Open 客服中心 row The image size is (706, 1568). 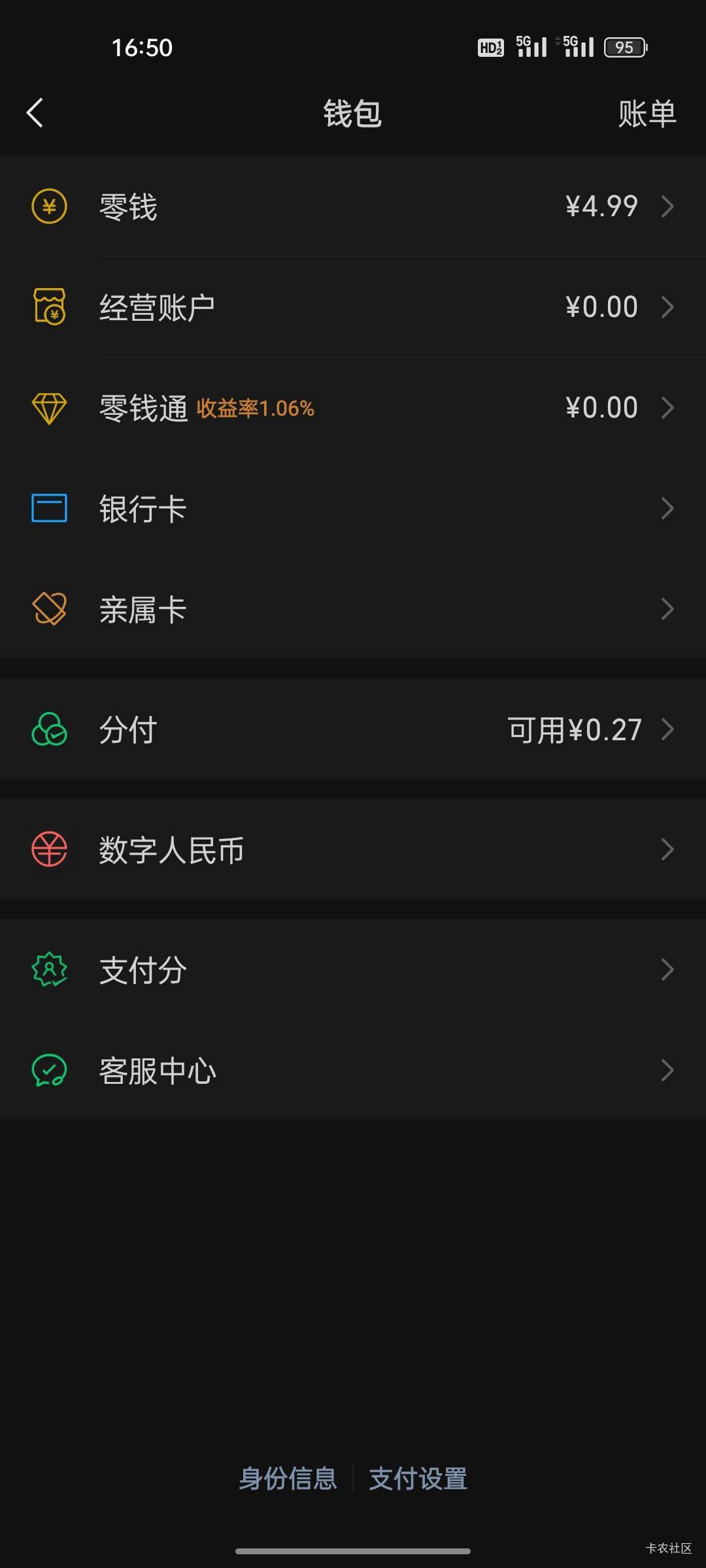pos(353,1071)
